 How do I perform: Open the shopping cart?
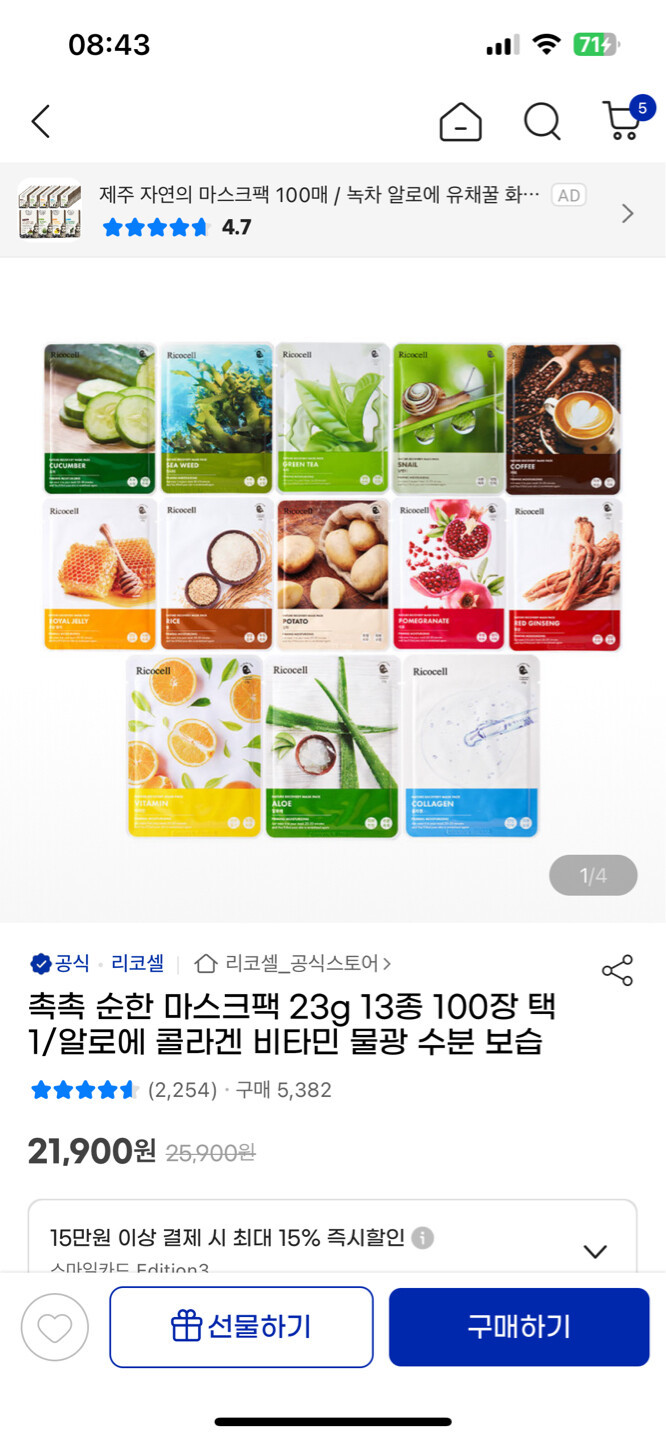pyautogui.click(x=624, y=121)
